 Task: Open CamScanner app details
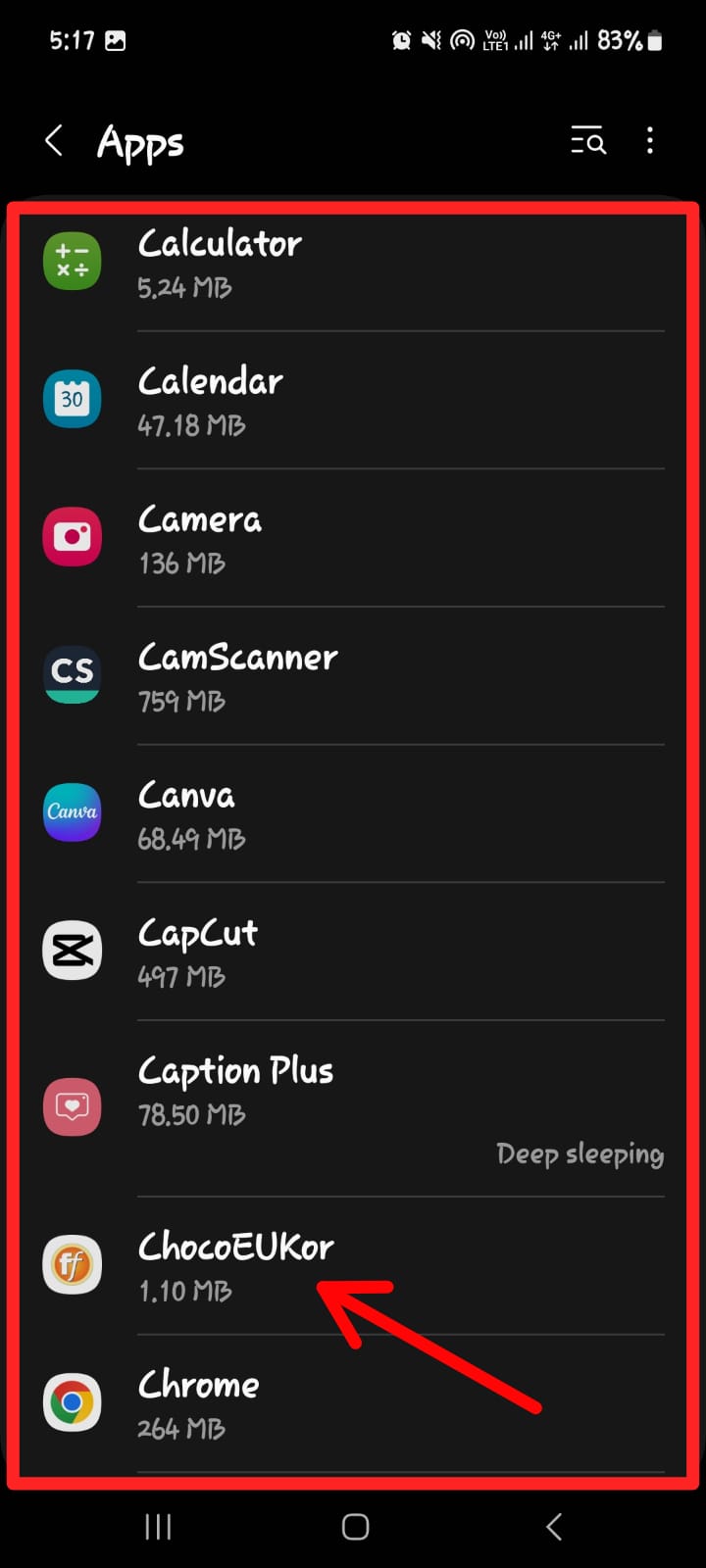(x=353, y=676)
